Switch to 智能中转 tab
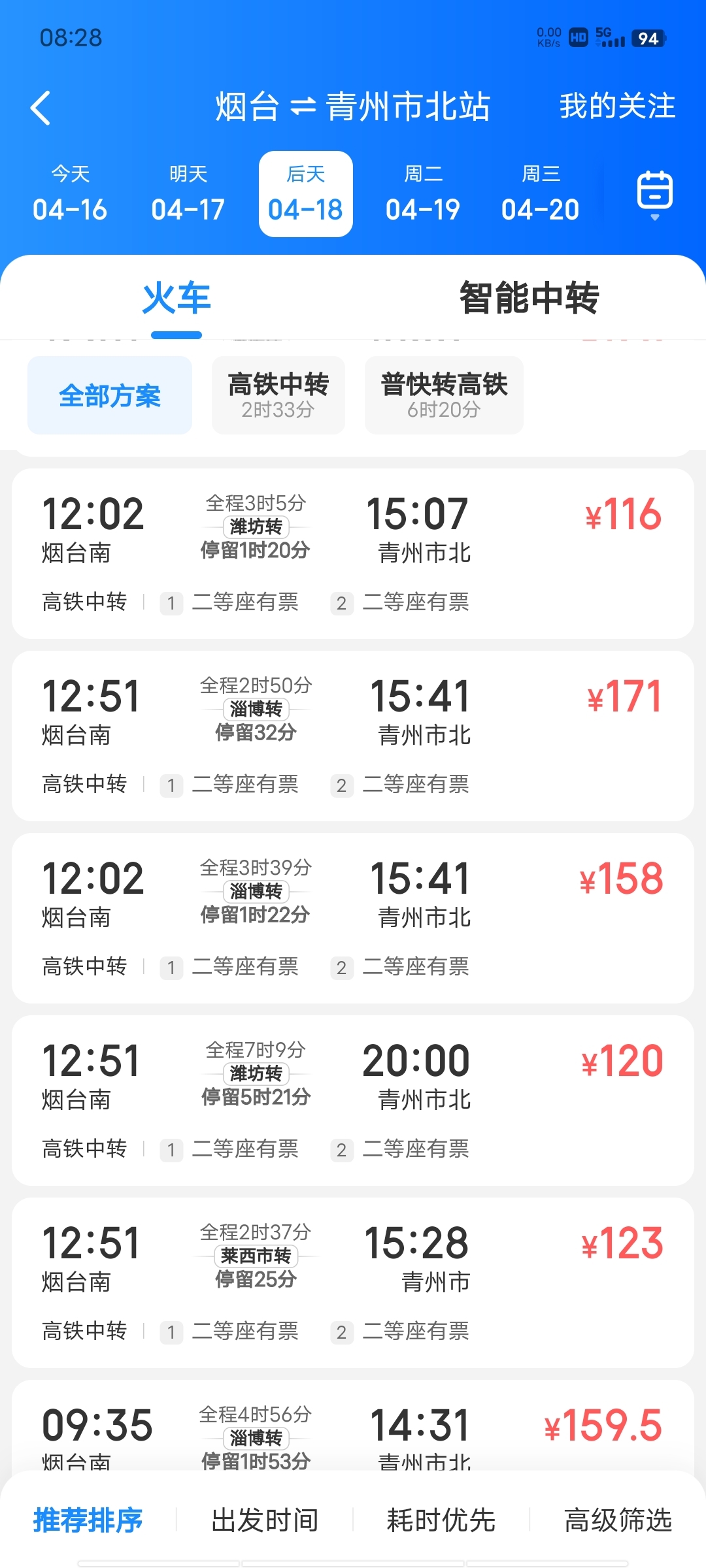 click(529, 298)
